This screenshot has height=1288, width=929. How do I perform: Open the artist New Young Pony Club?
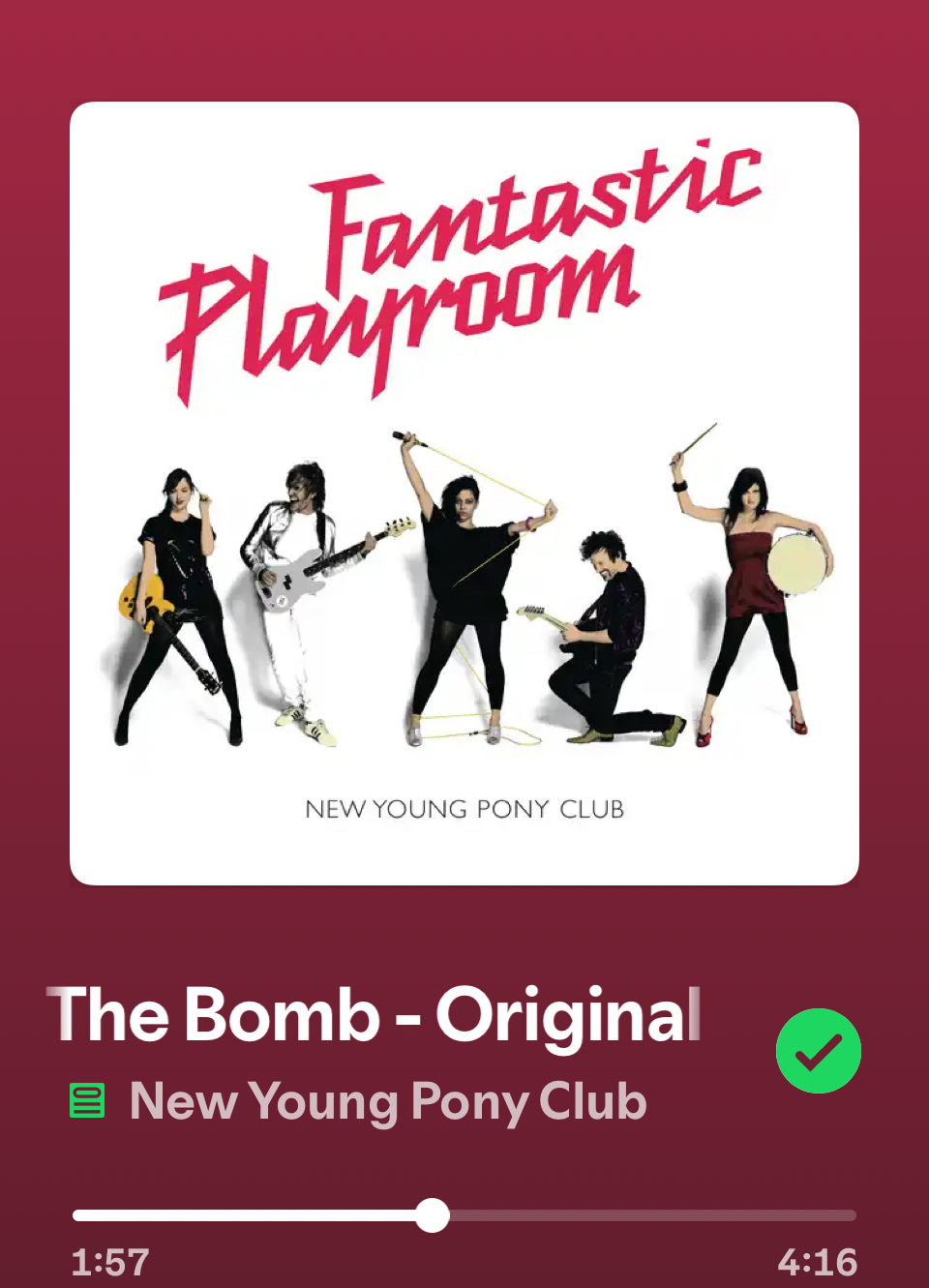point(387,1101)
